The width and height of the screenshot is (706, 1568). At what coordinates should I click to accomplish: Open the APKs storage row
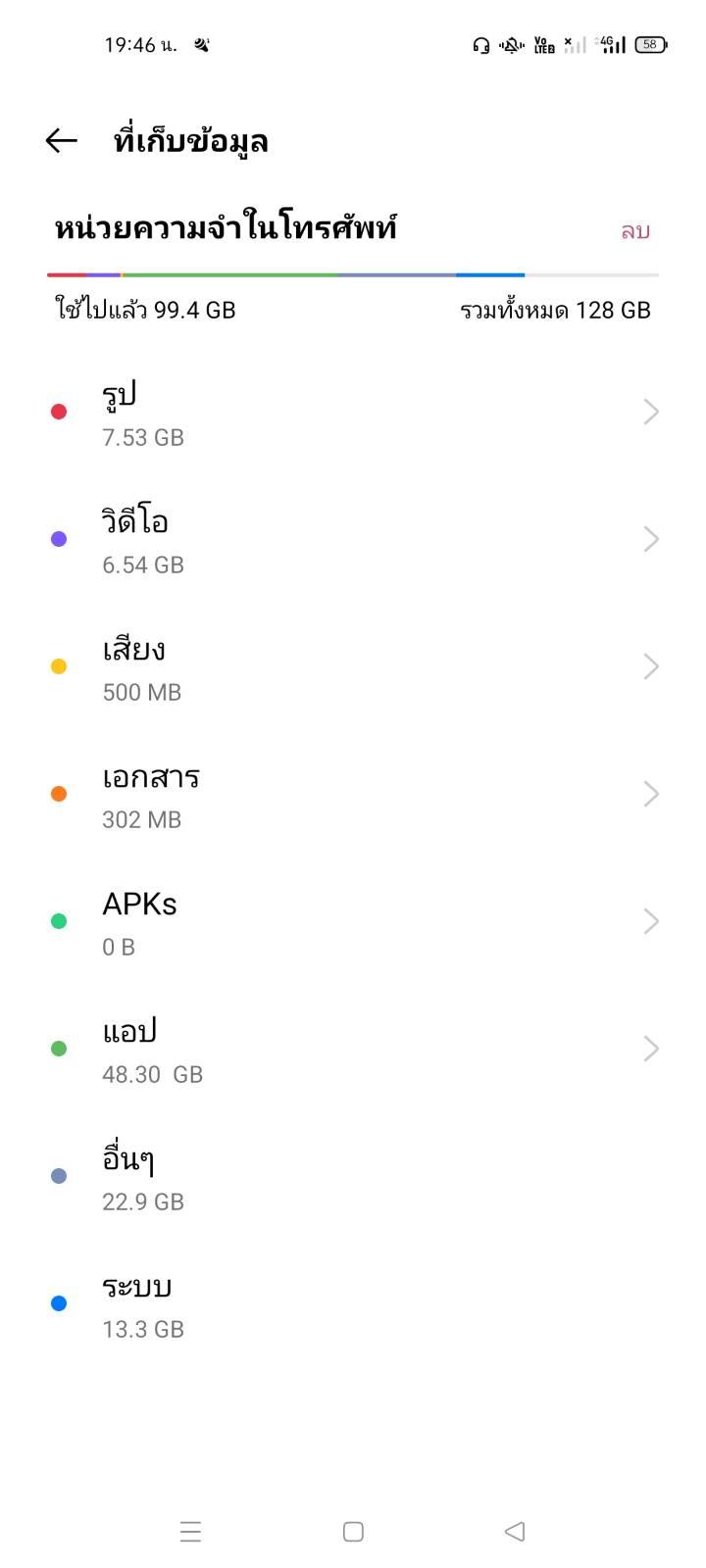[353, 922]
